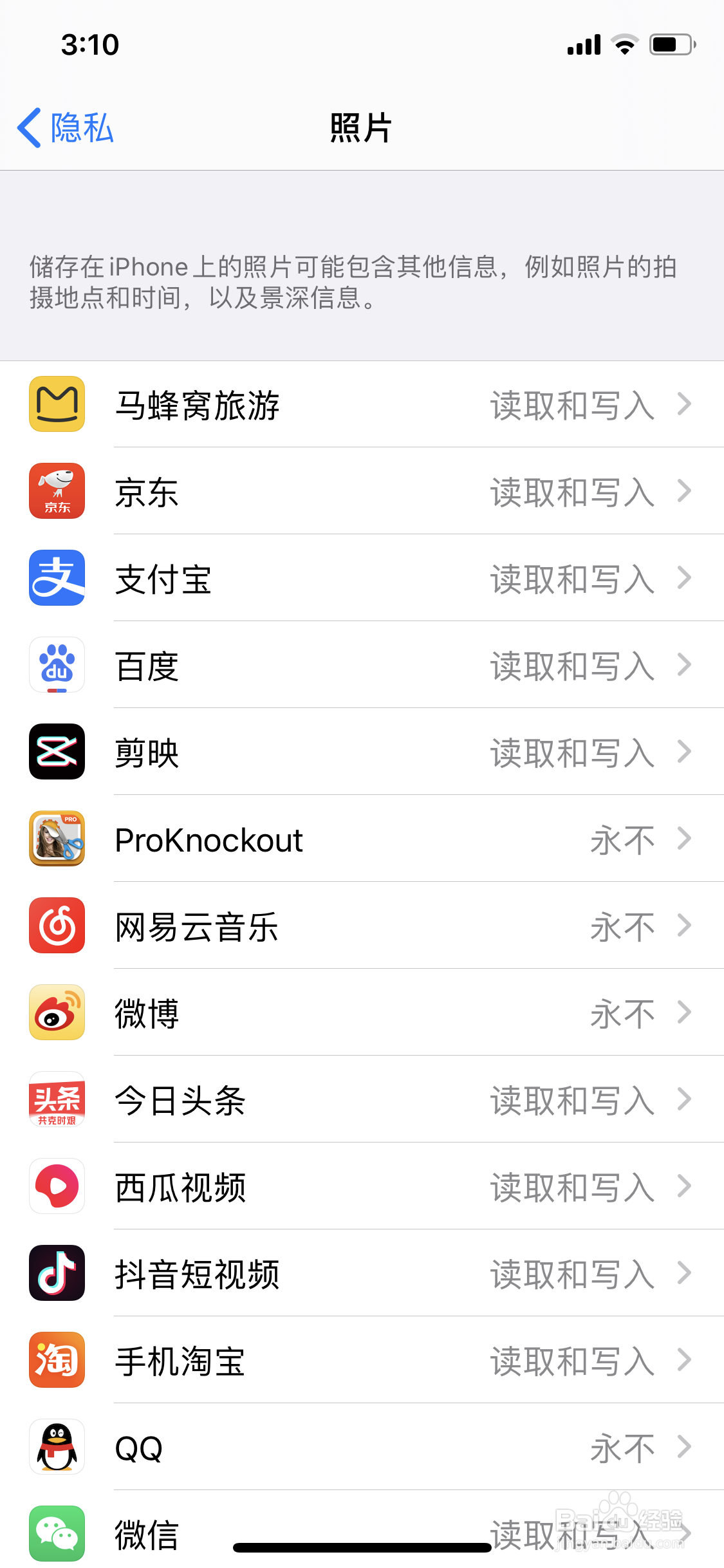Select the 支付宝 app icon
This screenshot has width=724, height=1568.
[57, 578]
